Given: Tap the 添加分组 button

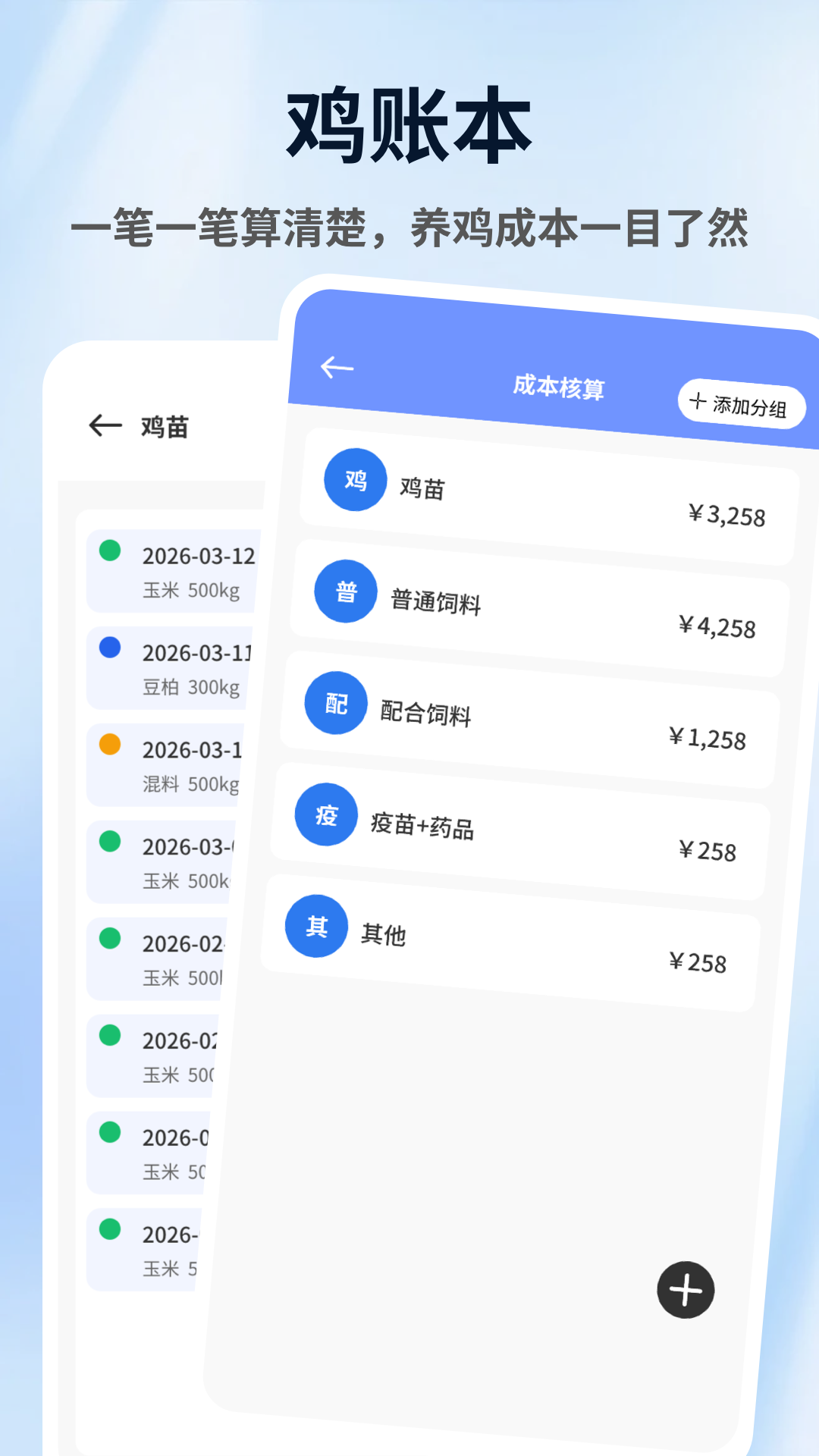Looking at the screenshot, I should (x=742, y=404).
